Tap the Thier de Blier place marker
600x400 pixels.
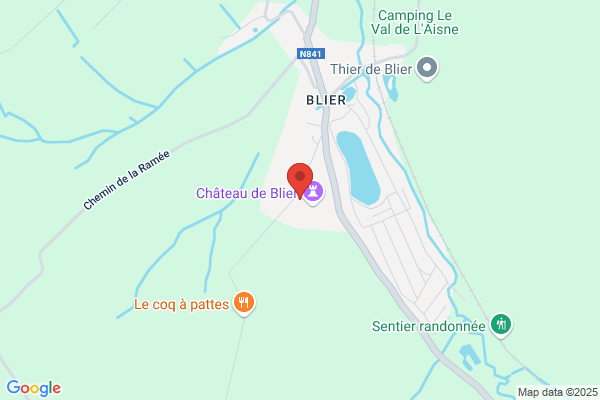427,69
